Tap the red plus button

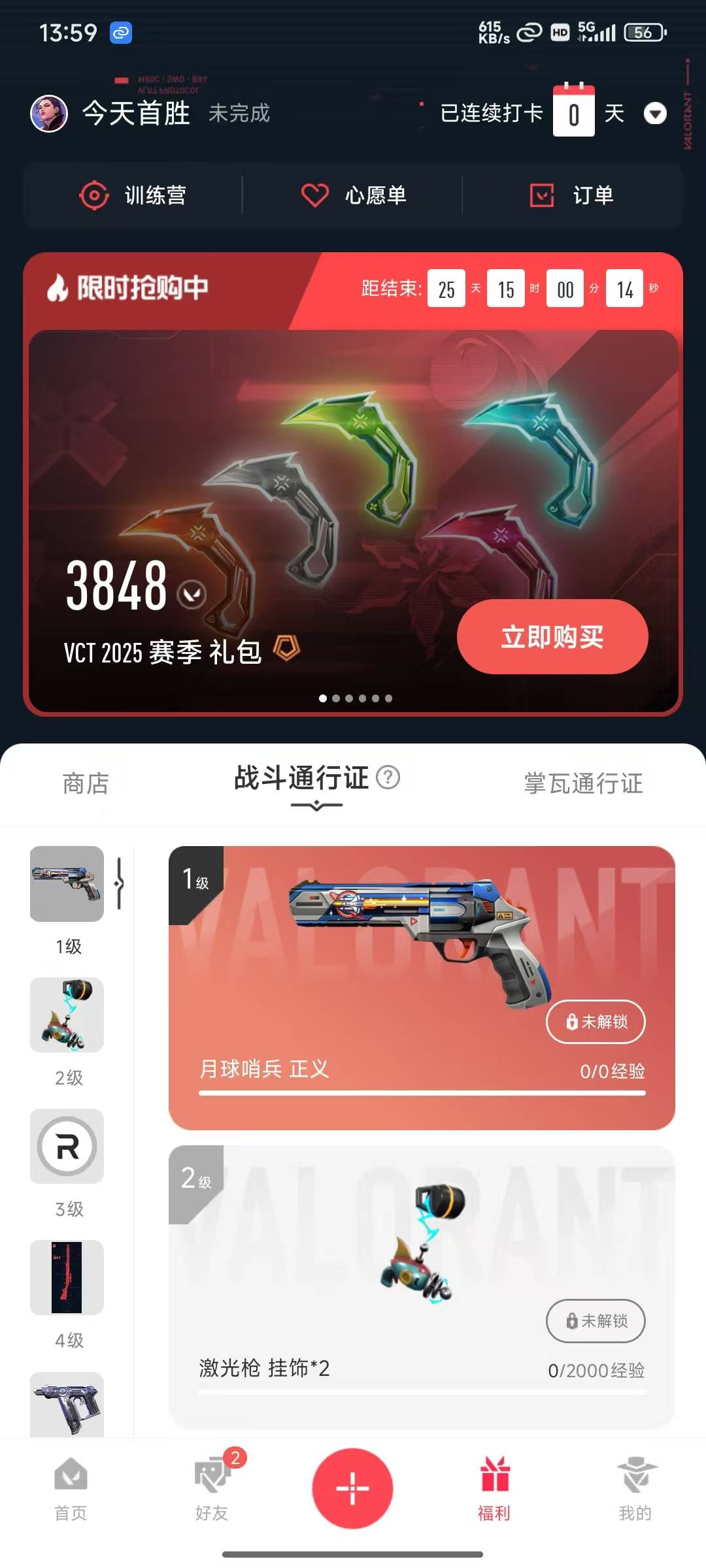click(353, 1488)
